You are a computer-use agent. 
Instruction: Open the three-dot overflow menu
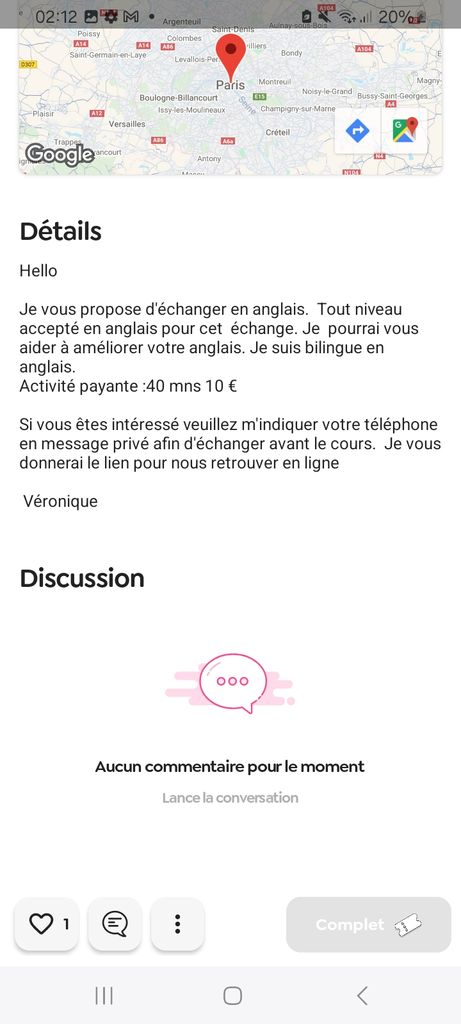pyautogui.click(x=178, y=924)
